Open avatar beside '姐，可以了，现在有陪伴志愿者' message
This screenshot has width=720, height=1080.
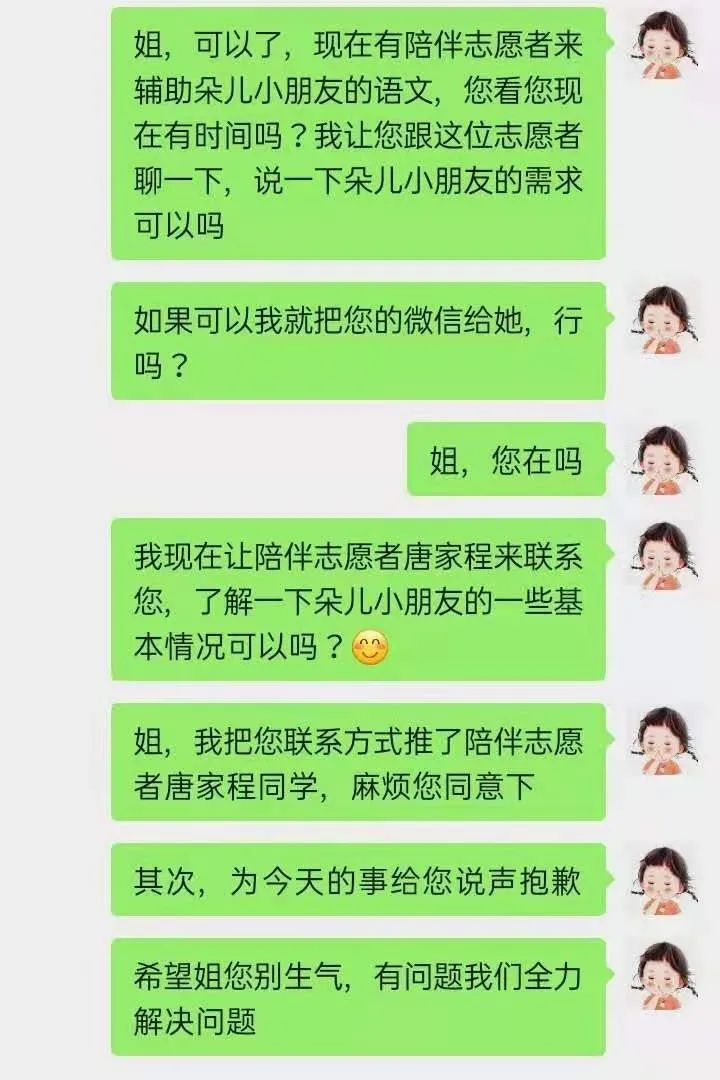pyautogui.click(x=662, y=45)
